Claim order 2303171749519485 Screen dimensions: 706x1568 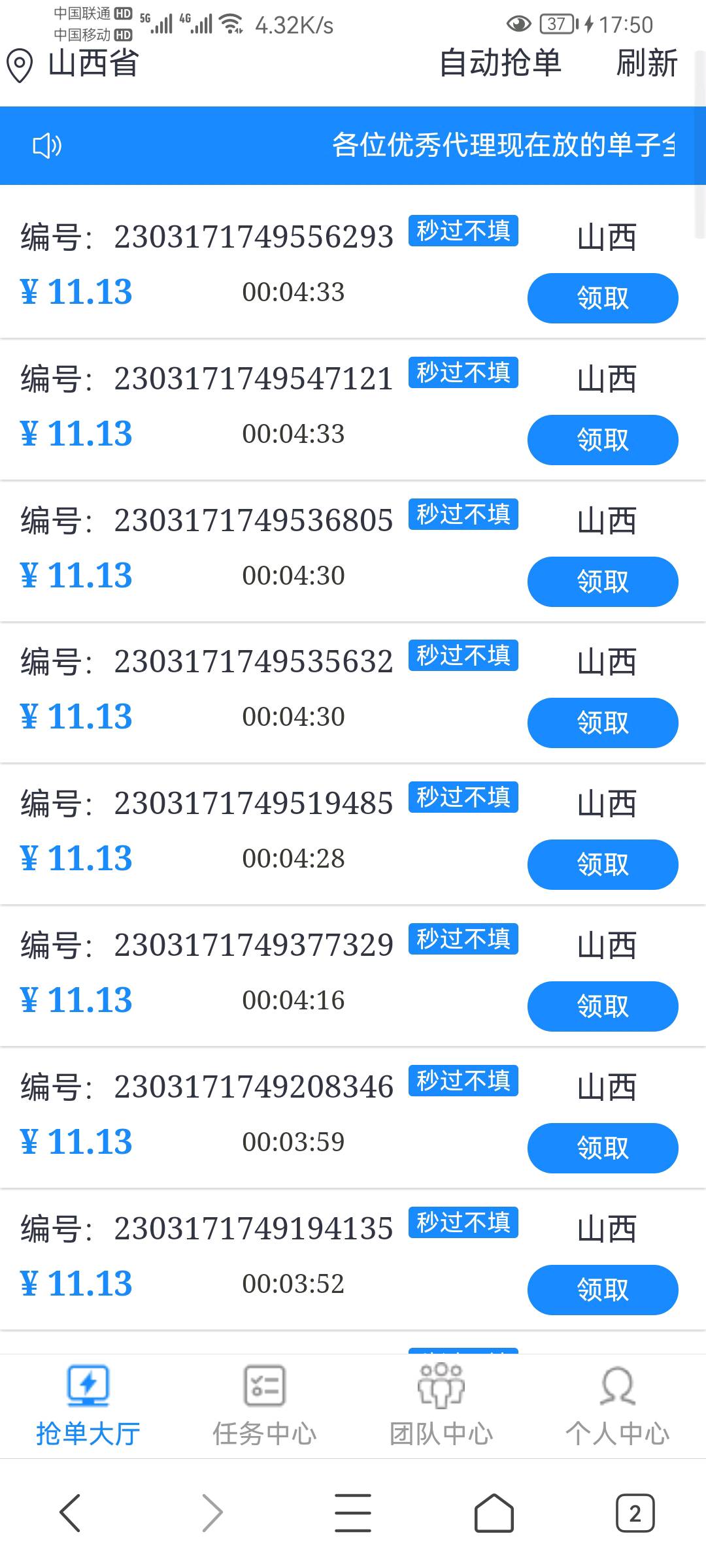click(x=603, y=864)
